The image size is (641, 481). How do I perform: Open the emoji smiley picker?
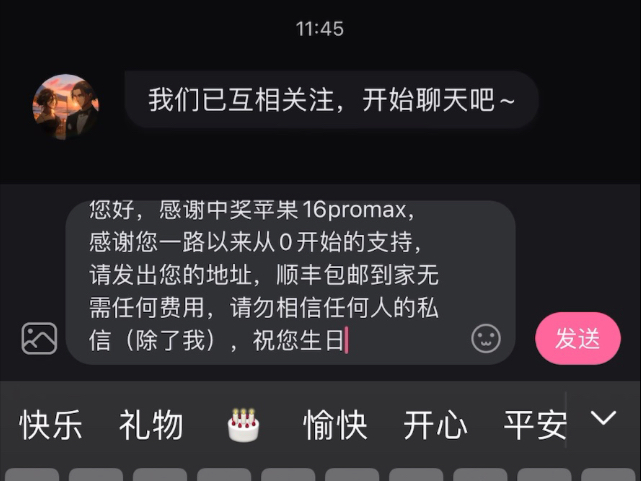486,338
